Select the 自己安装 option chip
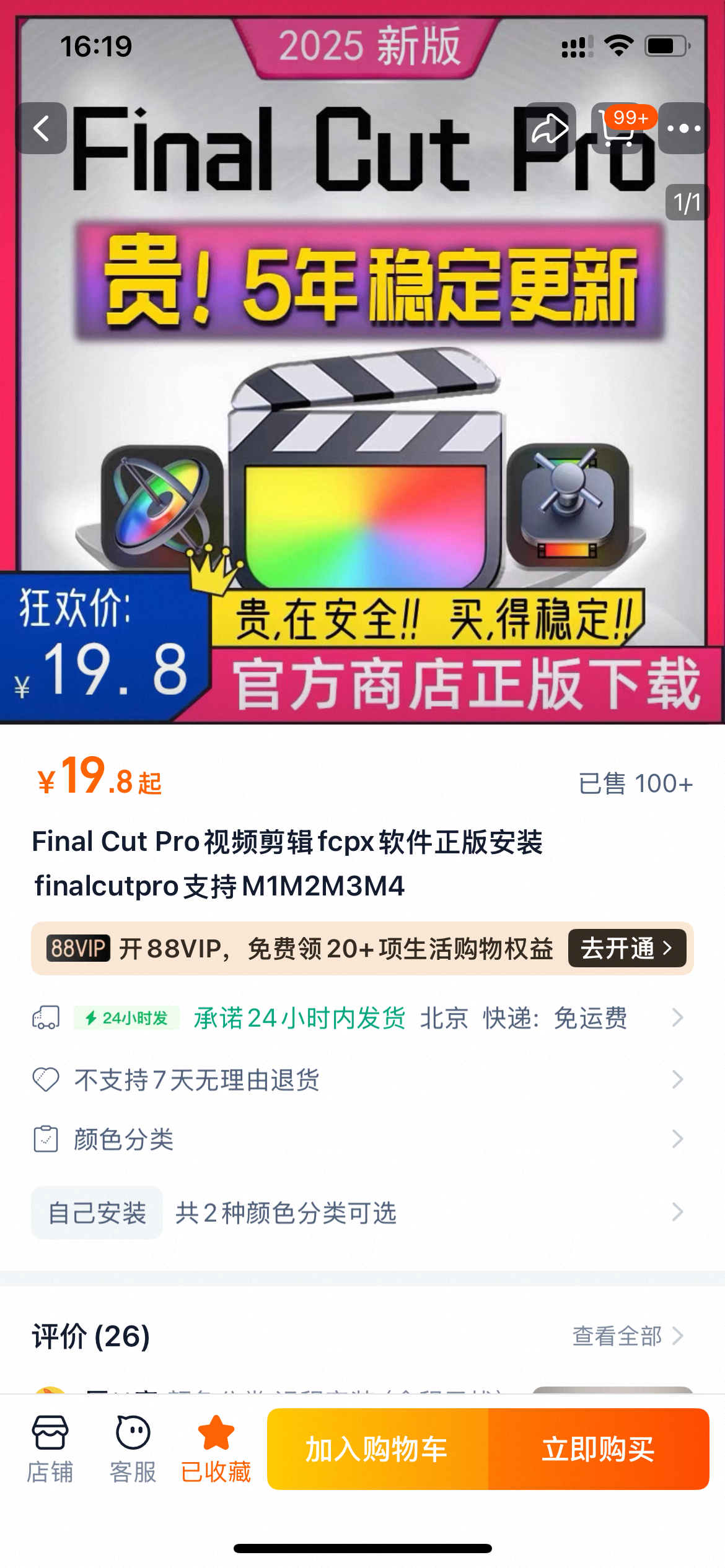 point(97,1213)
